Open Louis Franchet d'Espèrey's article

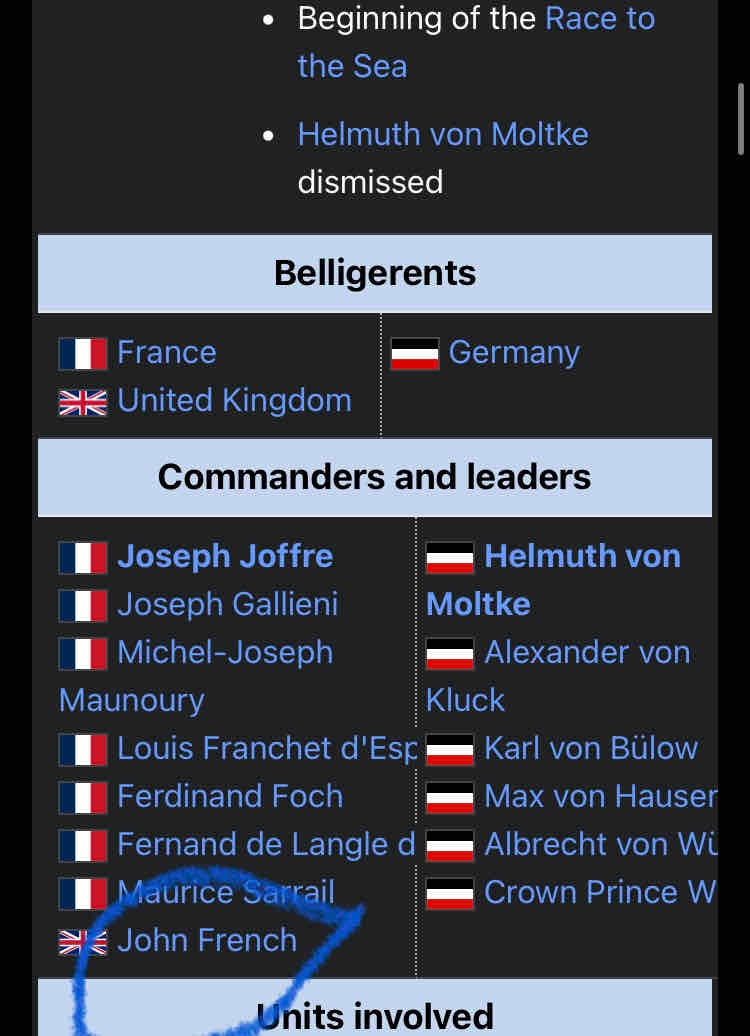265,748
